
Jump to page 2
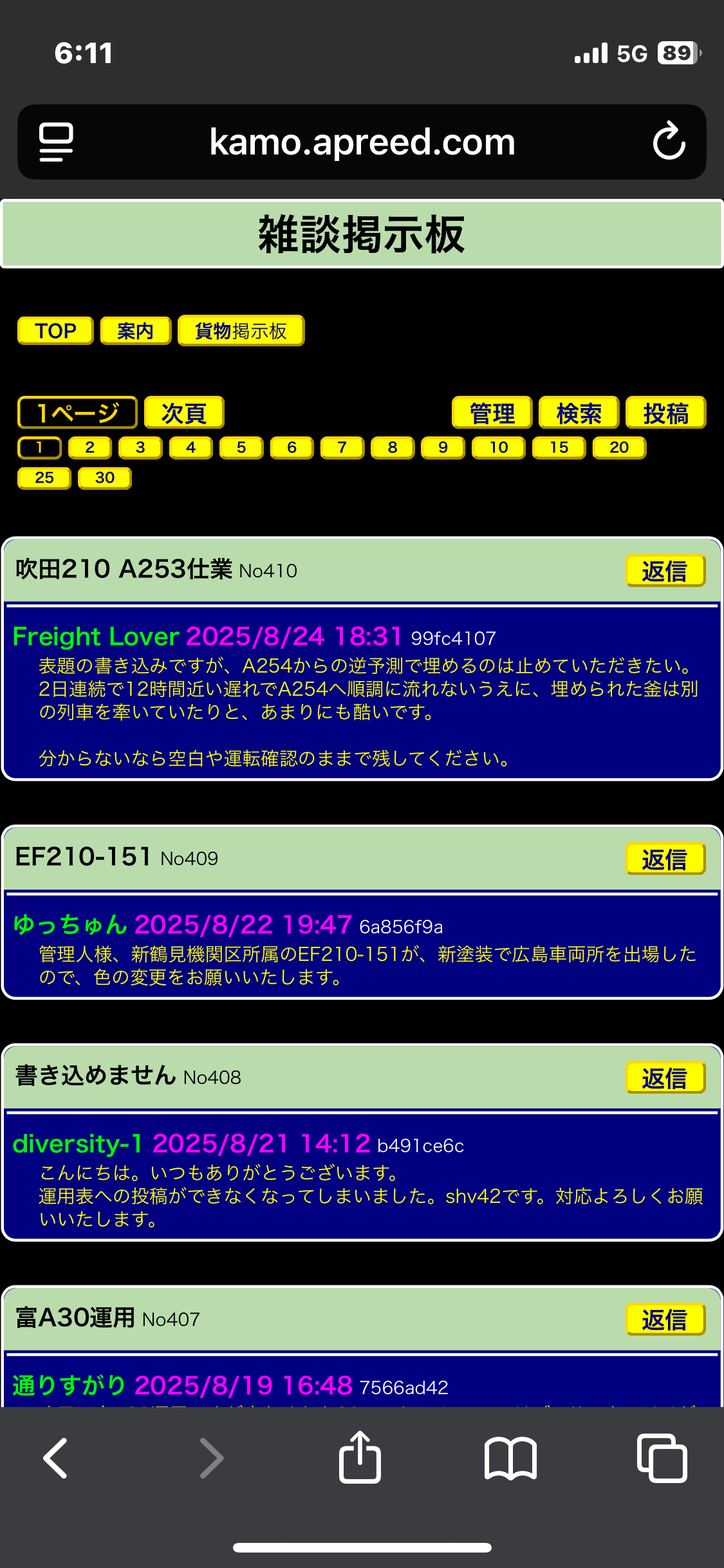click(90, 448)
